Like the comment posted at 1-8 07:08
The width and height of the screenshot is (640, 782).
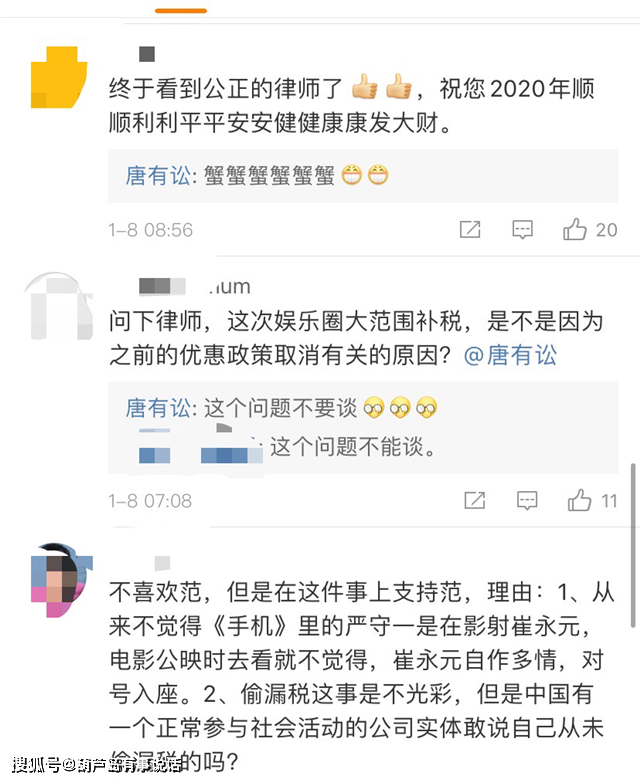[x=580, y=500]
